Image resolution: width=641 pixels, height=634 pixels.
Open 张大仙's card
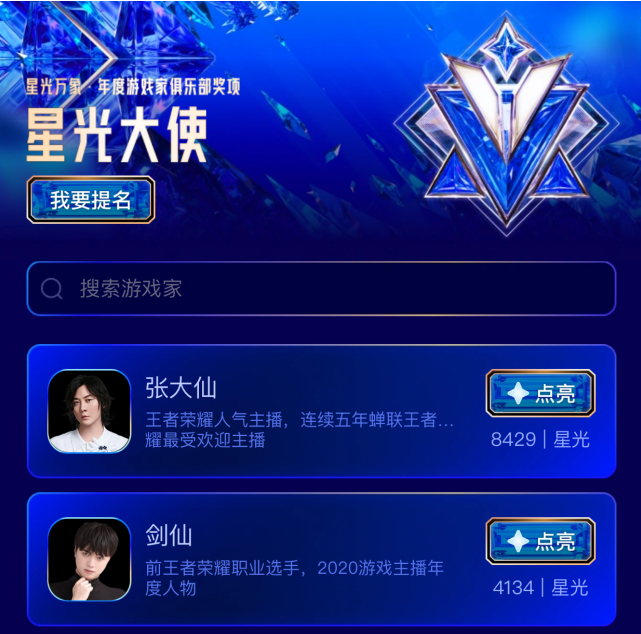click(x=300, y=410)
